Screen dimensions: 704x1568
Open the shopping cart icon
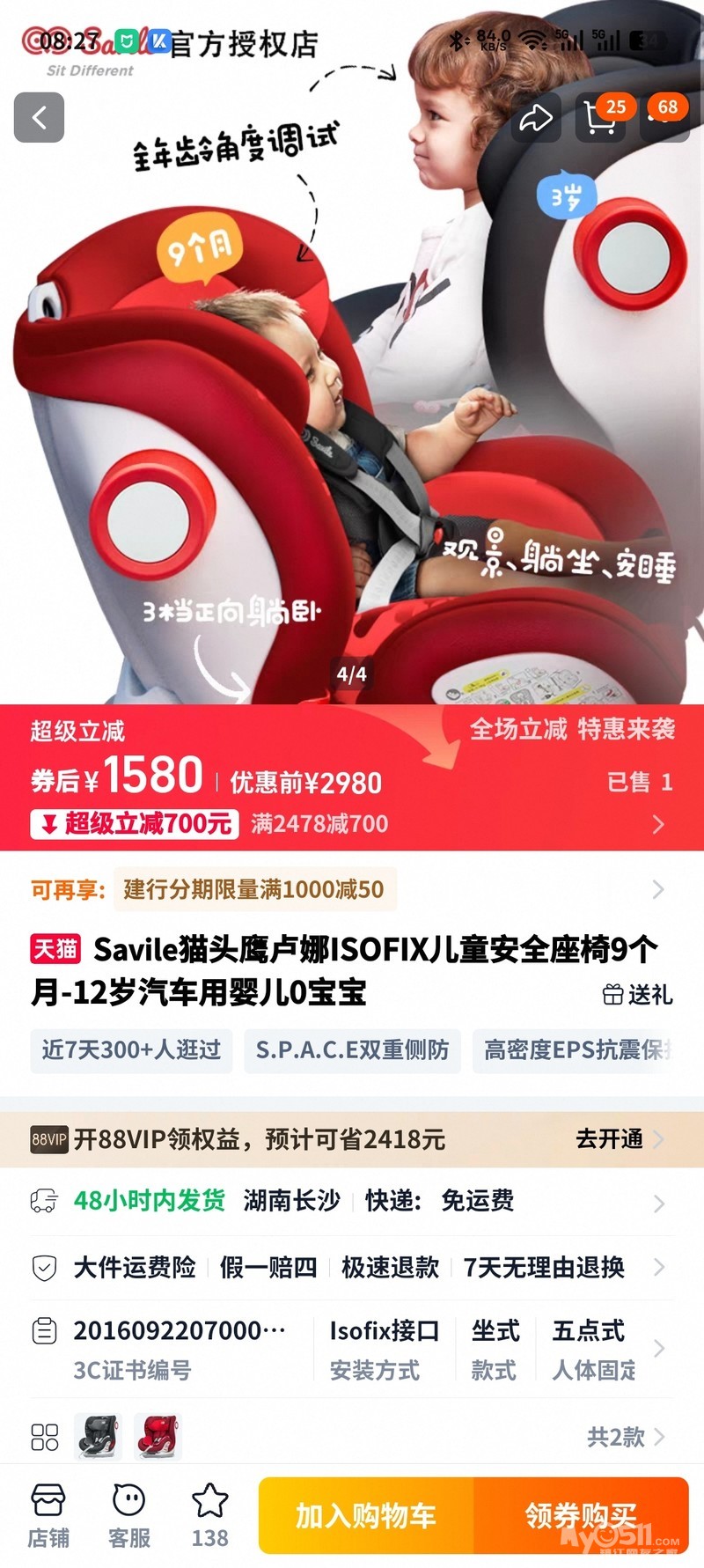(600, 118)
